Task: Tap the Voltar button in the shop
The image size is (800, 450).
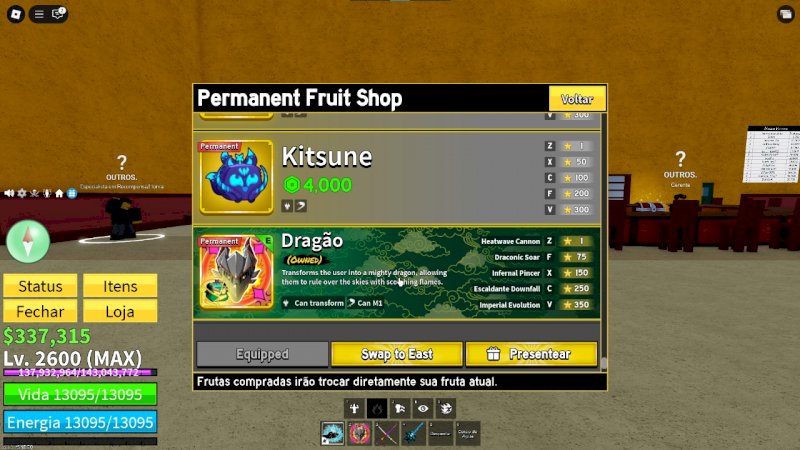Action: [x=577, y=99]
